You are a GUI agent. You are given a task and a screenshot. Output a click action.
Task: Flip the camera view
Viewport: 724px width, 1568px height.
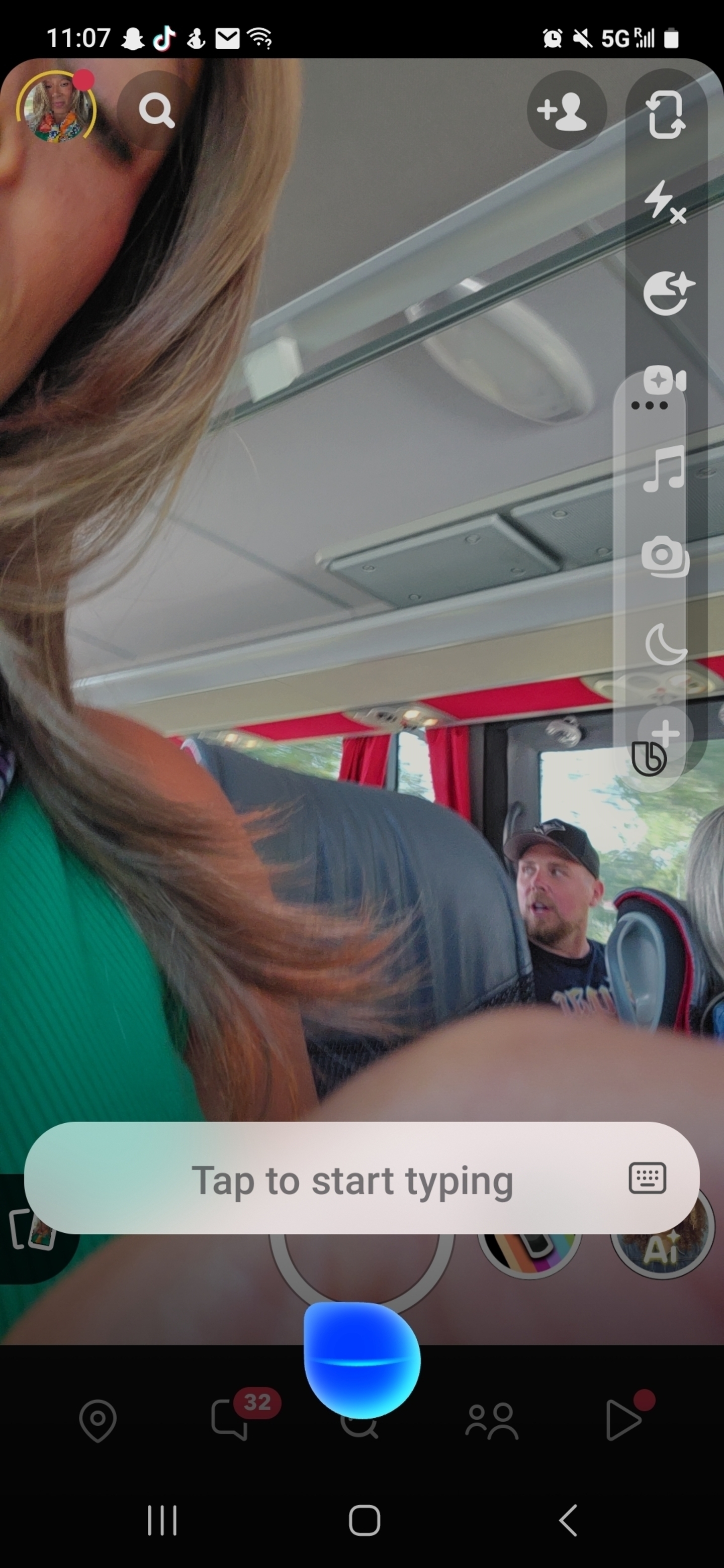[x=666, y=115]
